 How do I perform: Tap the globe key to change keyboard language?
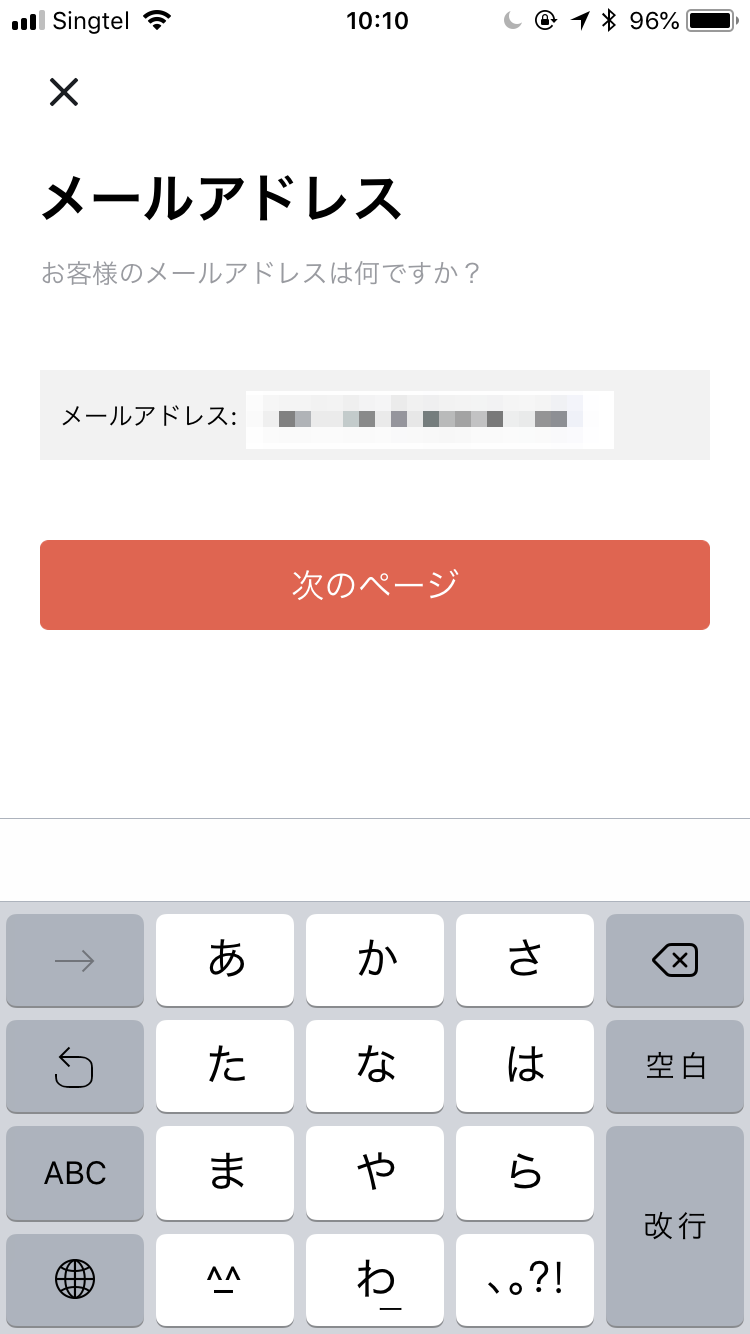coord(75,1279)
